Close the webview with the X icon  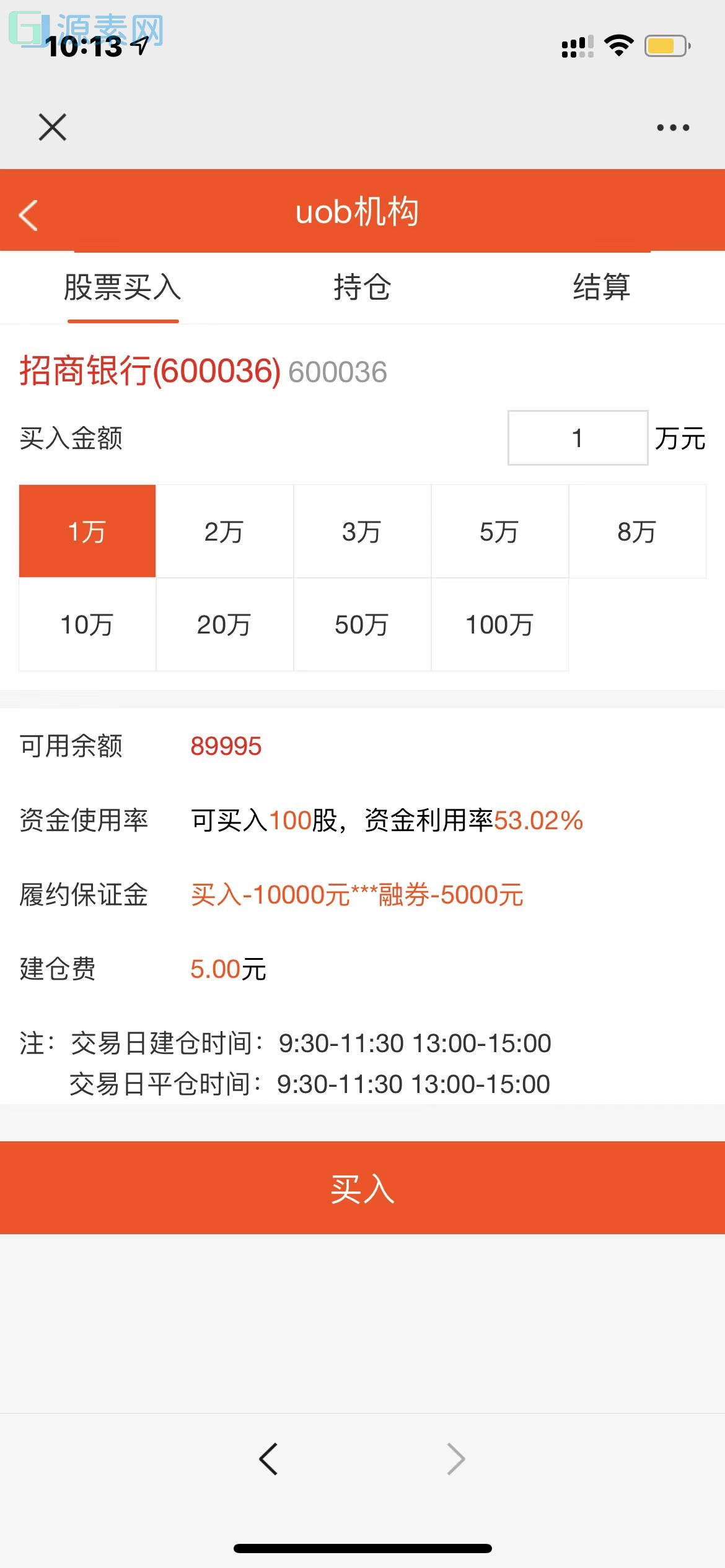coord(52,127)
